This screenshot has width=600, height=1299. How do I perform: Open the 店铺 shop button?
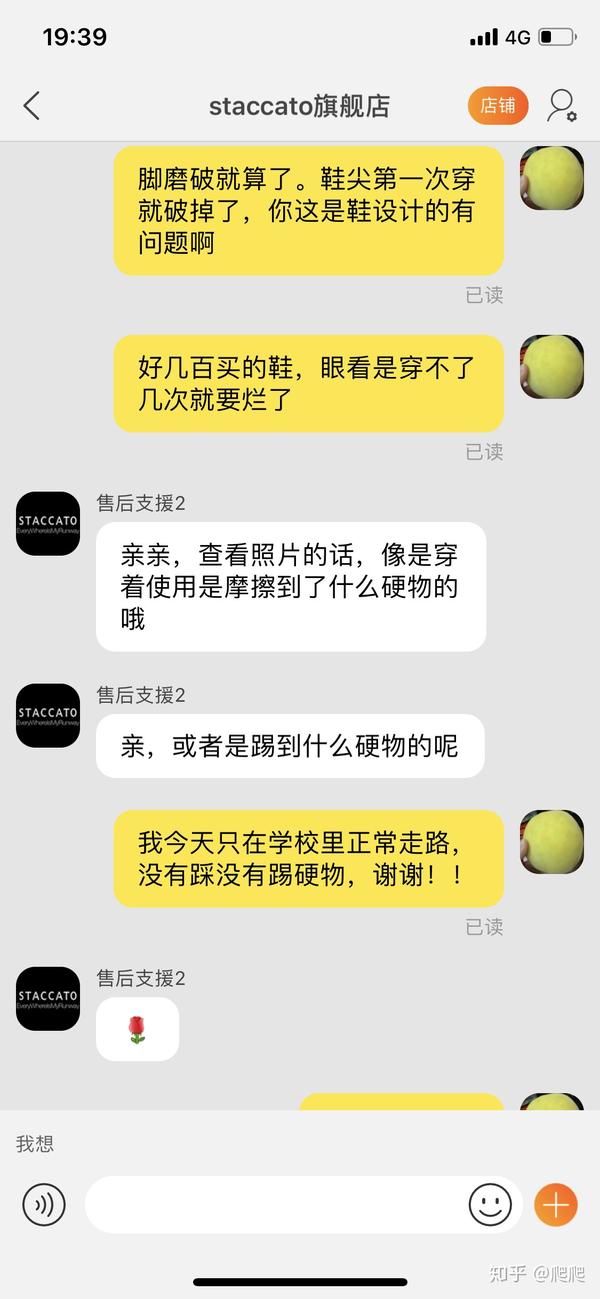pyautogui.click(x=497, y=106)
